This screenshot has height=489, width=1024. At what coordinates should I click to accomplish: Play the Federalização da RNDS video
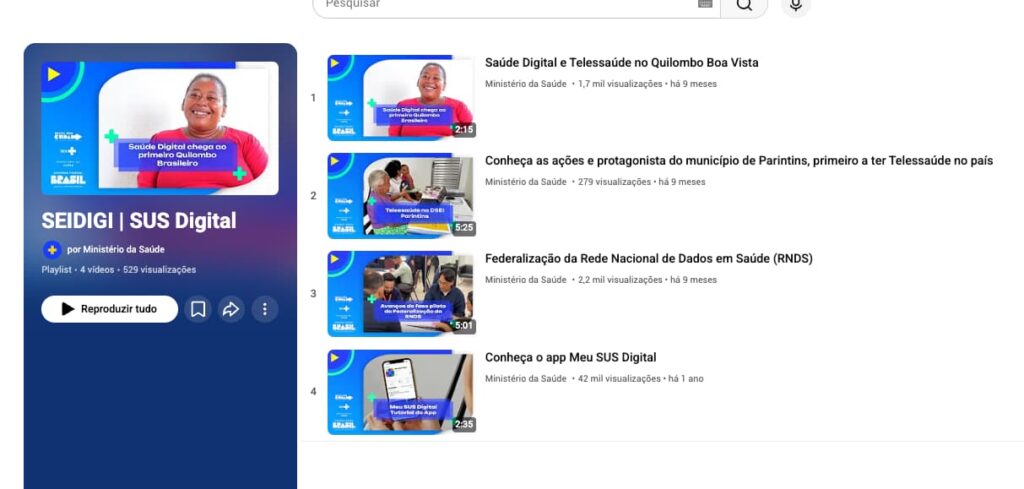[400, 293]
